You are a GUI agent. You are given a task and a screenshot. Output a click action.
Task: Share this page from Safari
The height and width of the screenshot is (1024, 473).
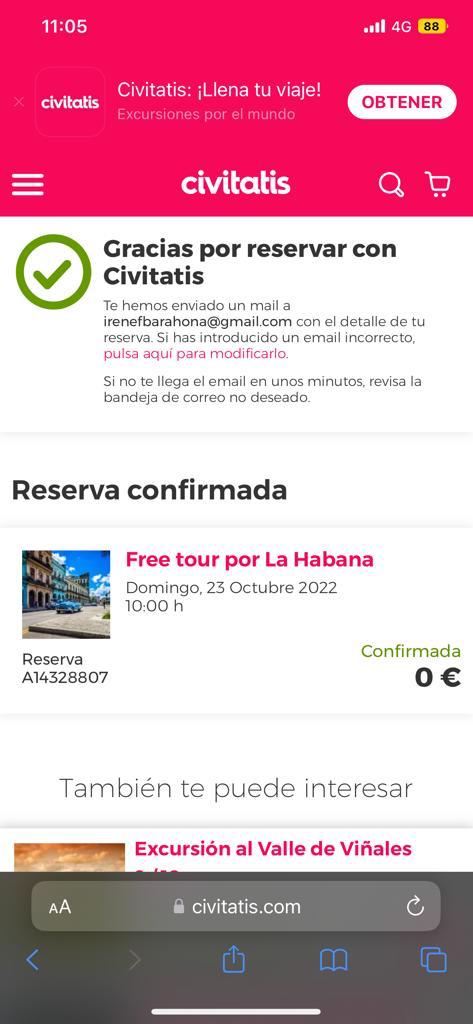point(233,959)
